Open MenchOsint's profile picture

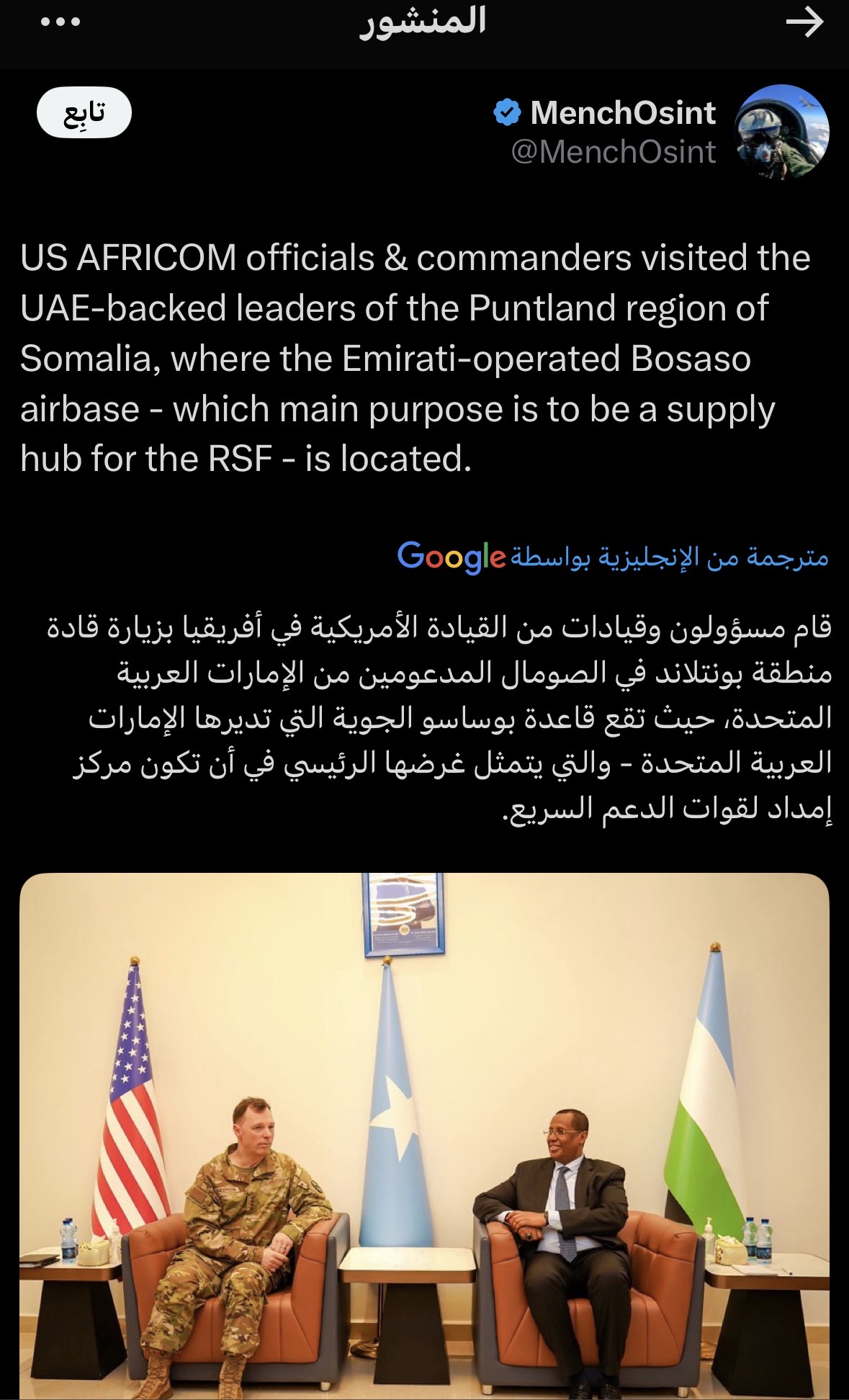(781, 132)
